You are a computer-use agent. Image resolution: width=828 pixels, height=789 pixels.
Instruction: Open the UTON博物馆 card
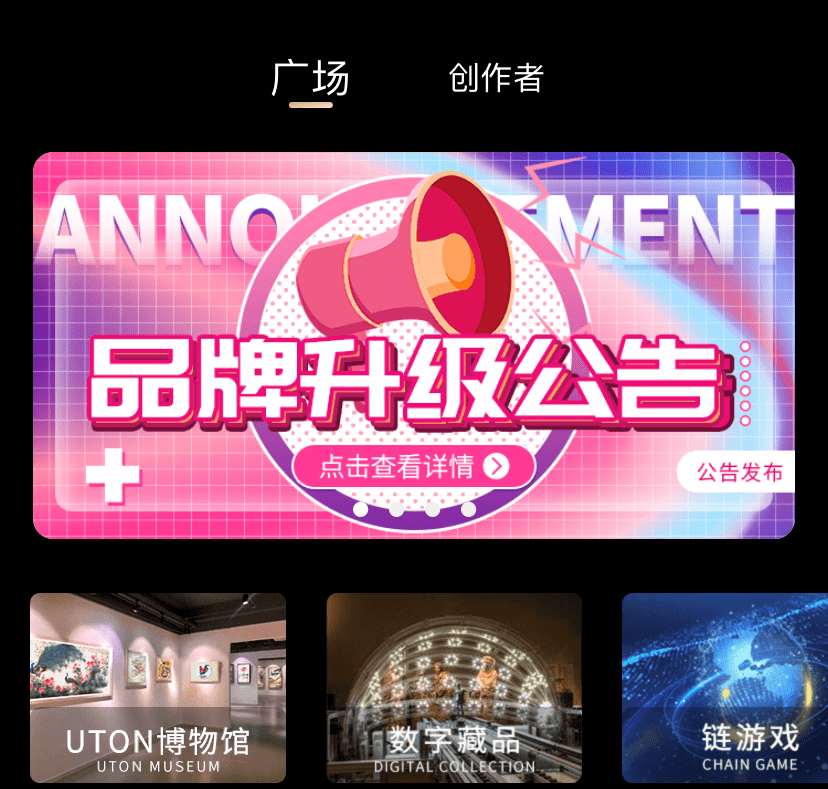pos(158,688)
